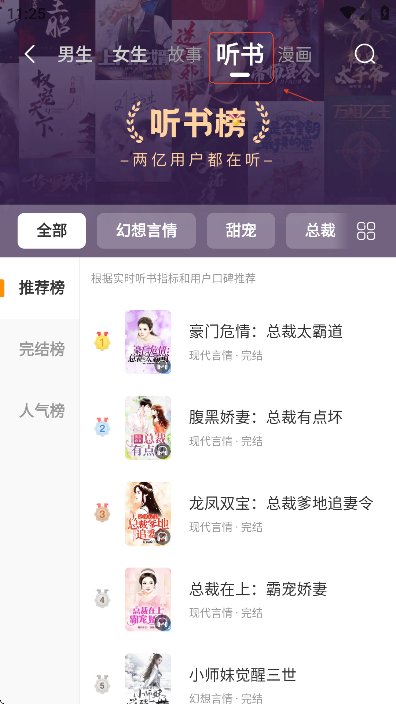Go back using the top-left arrow

point(30,55)
